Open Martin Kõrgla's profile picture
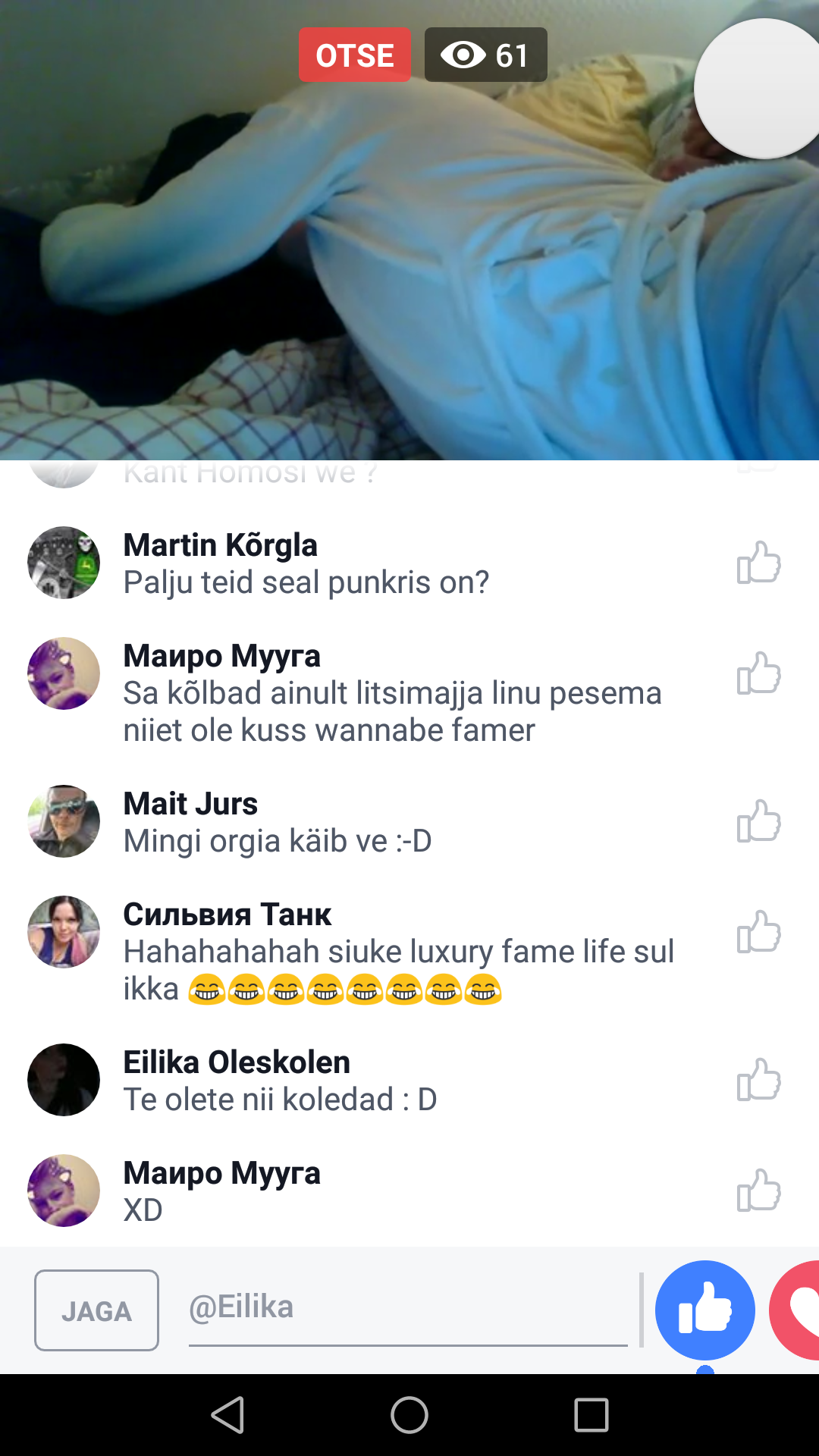 pyautogui.click(x=64, y=563)
